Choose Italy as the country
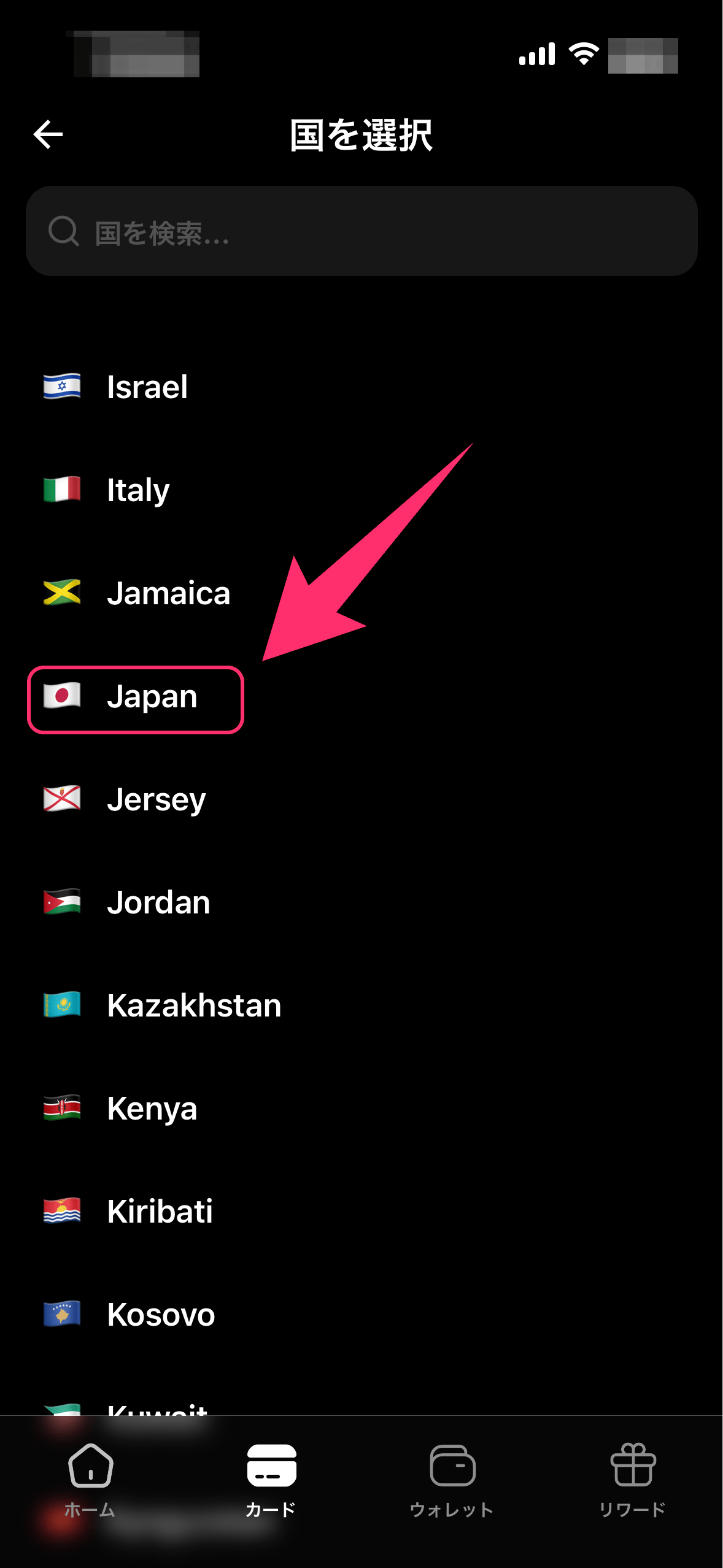Image resolution: width=723 pixels, height=1568 pixels. [x=138, y=490]
